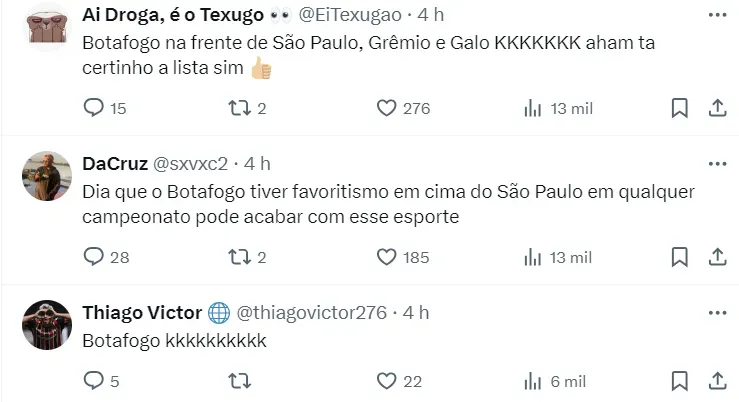Open more options on Thiago Victor's tweet
The image size is (739, 402).
(x=716, y=312)
